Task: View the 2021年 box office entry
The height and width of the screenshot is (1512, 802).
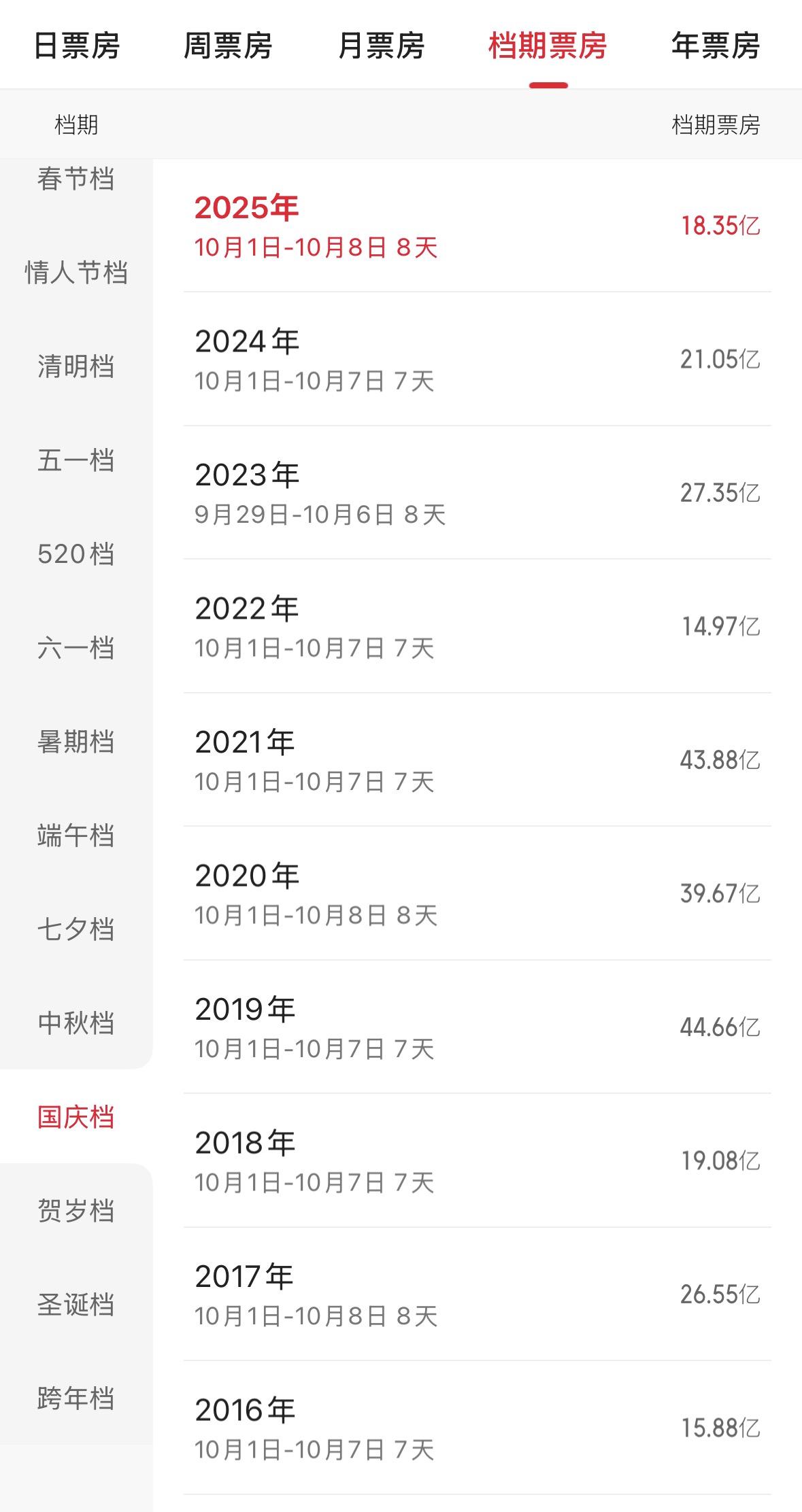Action: coord(476,760)
